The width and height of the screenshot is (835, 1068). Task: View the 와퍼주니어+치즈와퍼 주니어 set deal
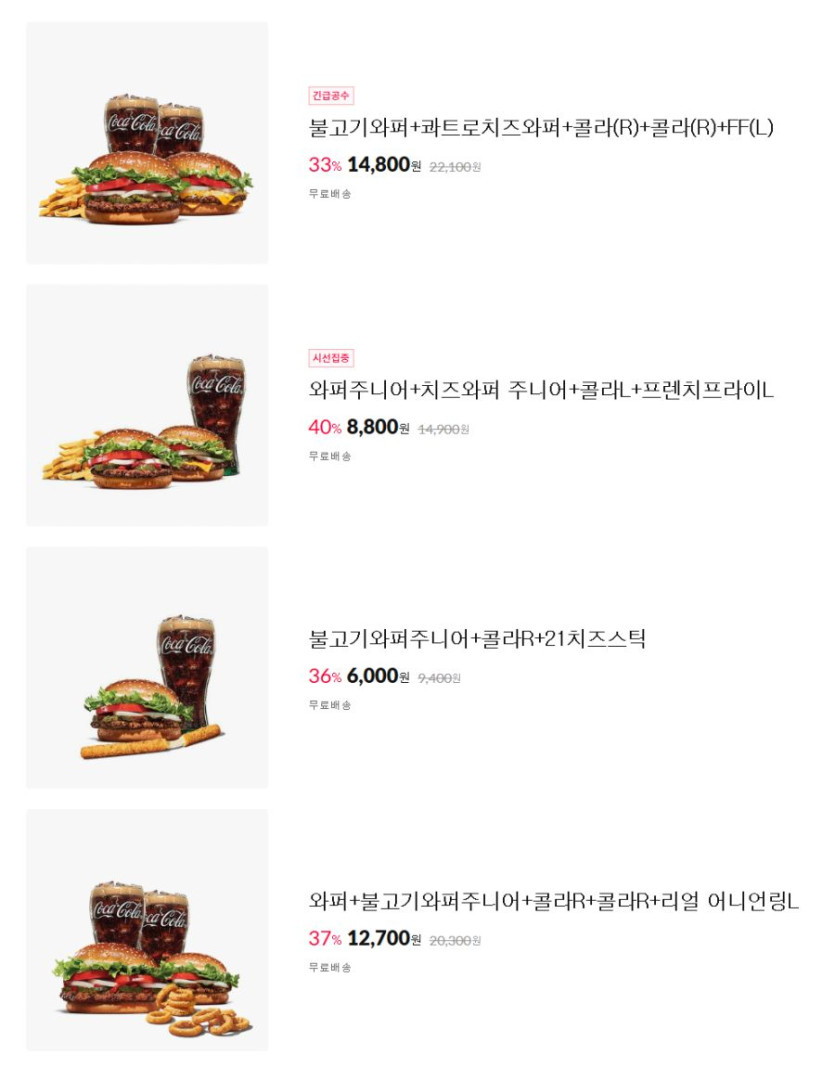[x=541, y=390]
